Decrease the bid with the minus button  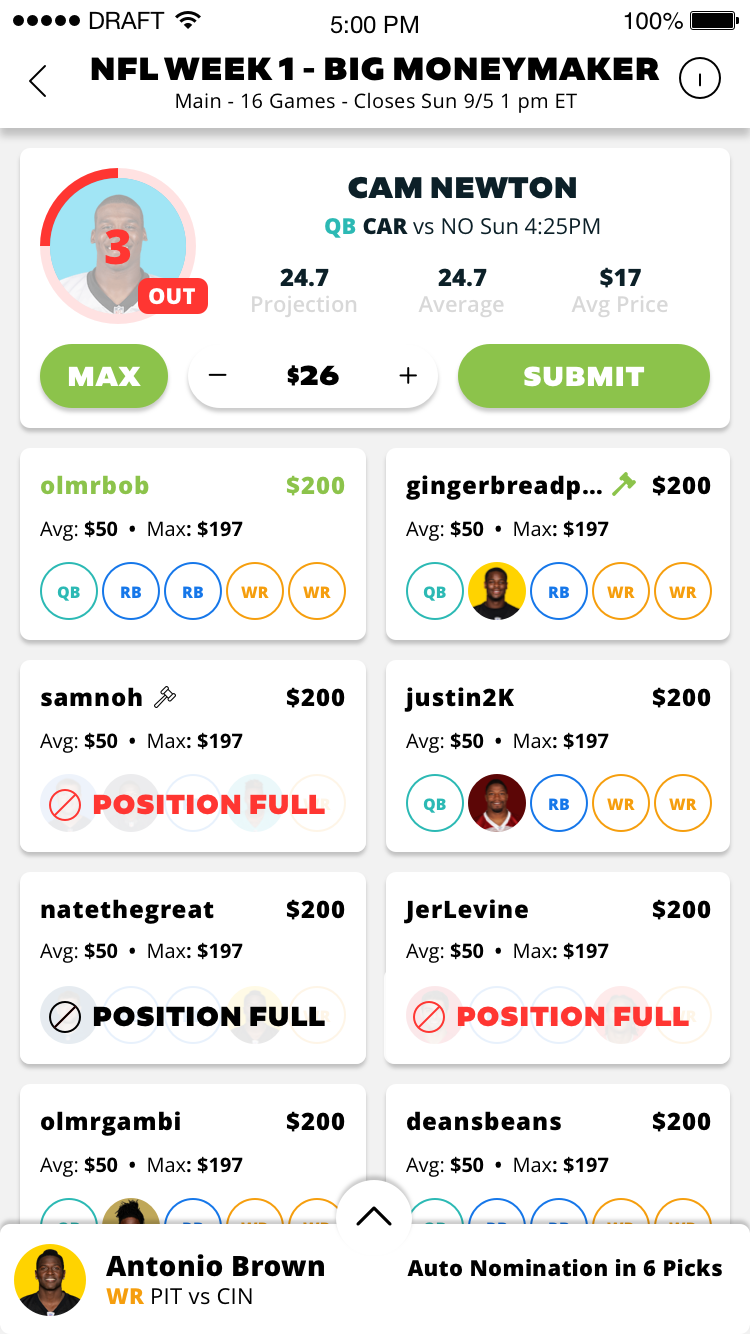[218, 376]
